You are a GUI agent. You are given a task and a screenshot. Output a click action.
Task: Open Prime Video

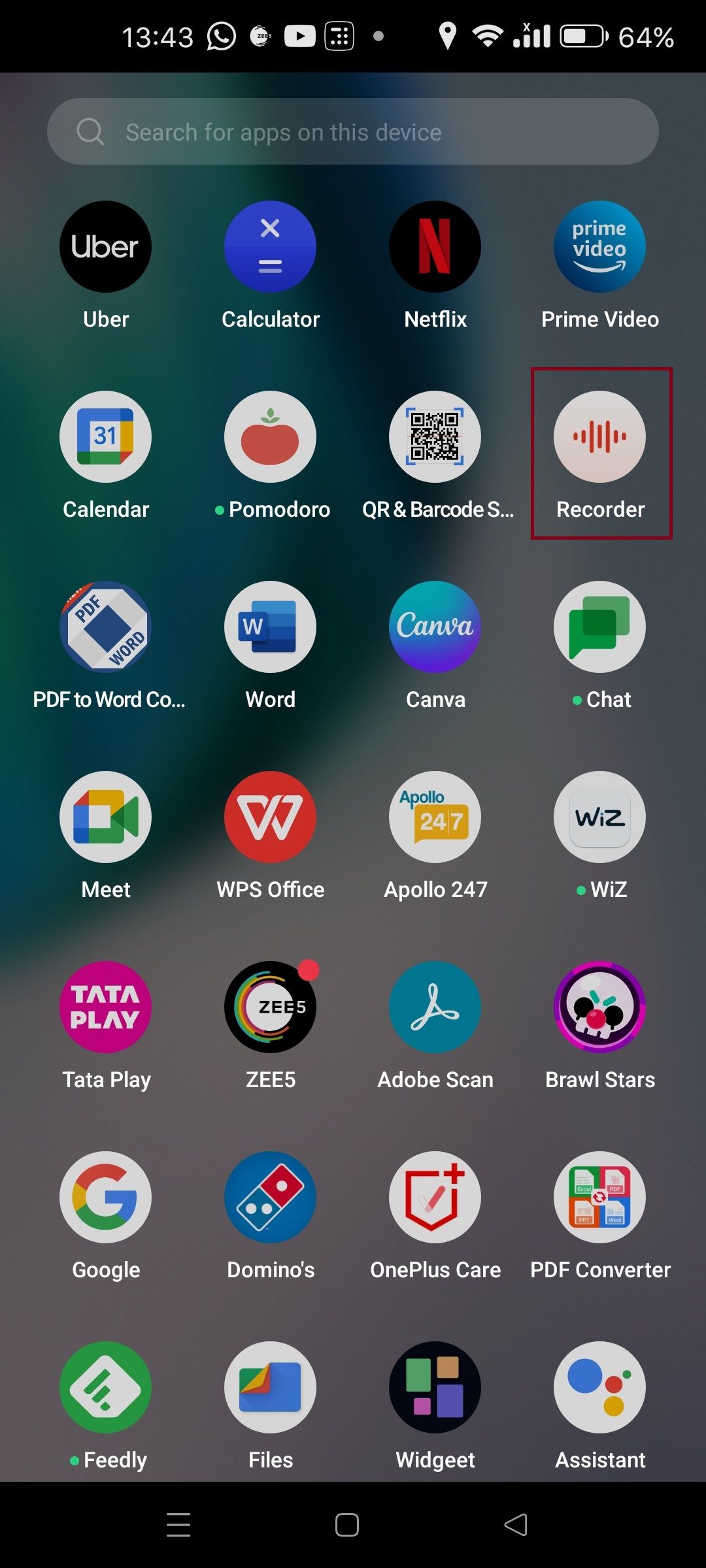[599, 246]
